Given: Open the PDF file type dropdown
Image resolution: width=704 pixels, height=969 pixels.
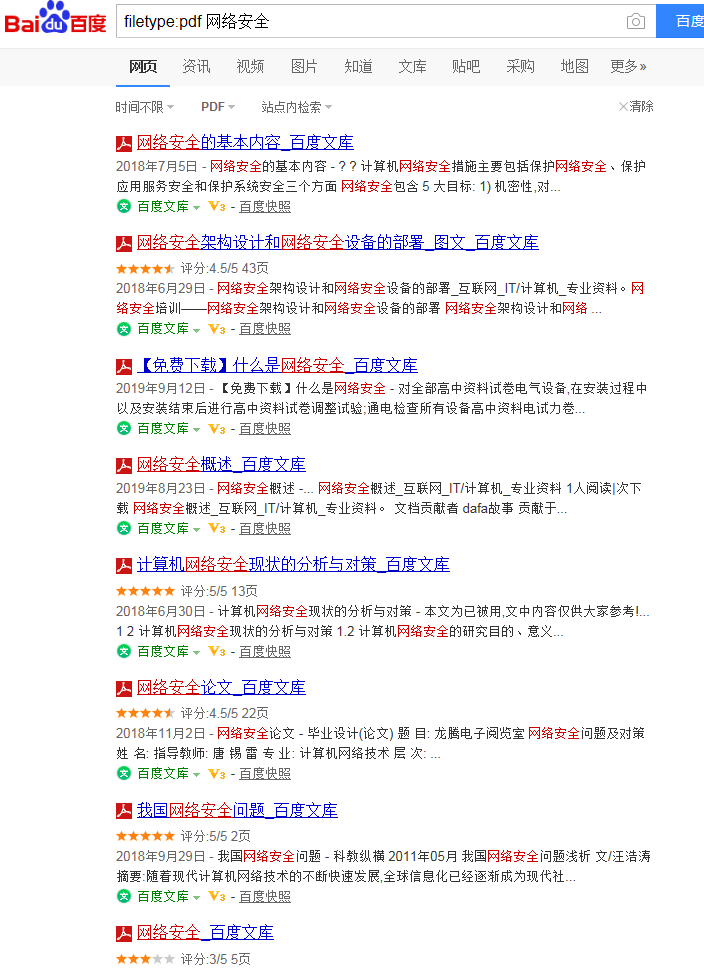Looking at the screenshot, I should pyautogui.click(x=217, y=107).
